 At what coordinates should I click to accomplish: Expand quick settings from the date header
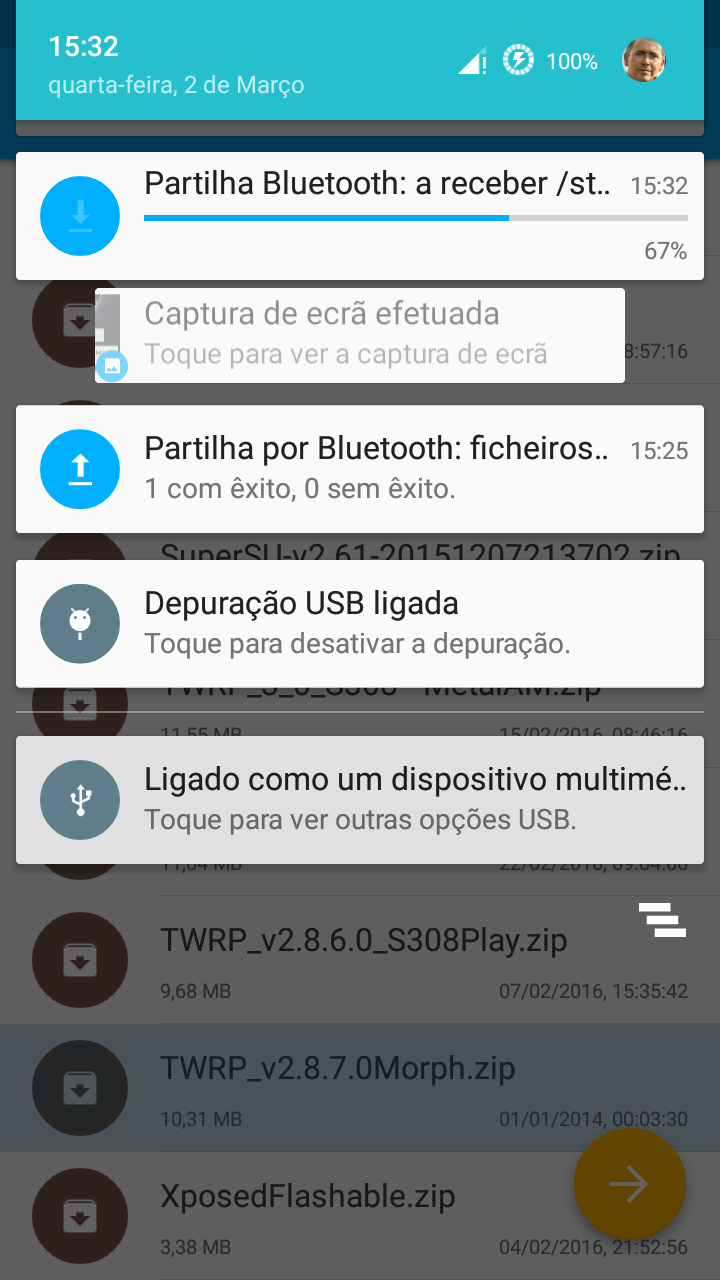click(x=176, y=85)
